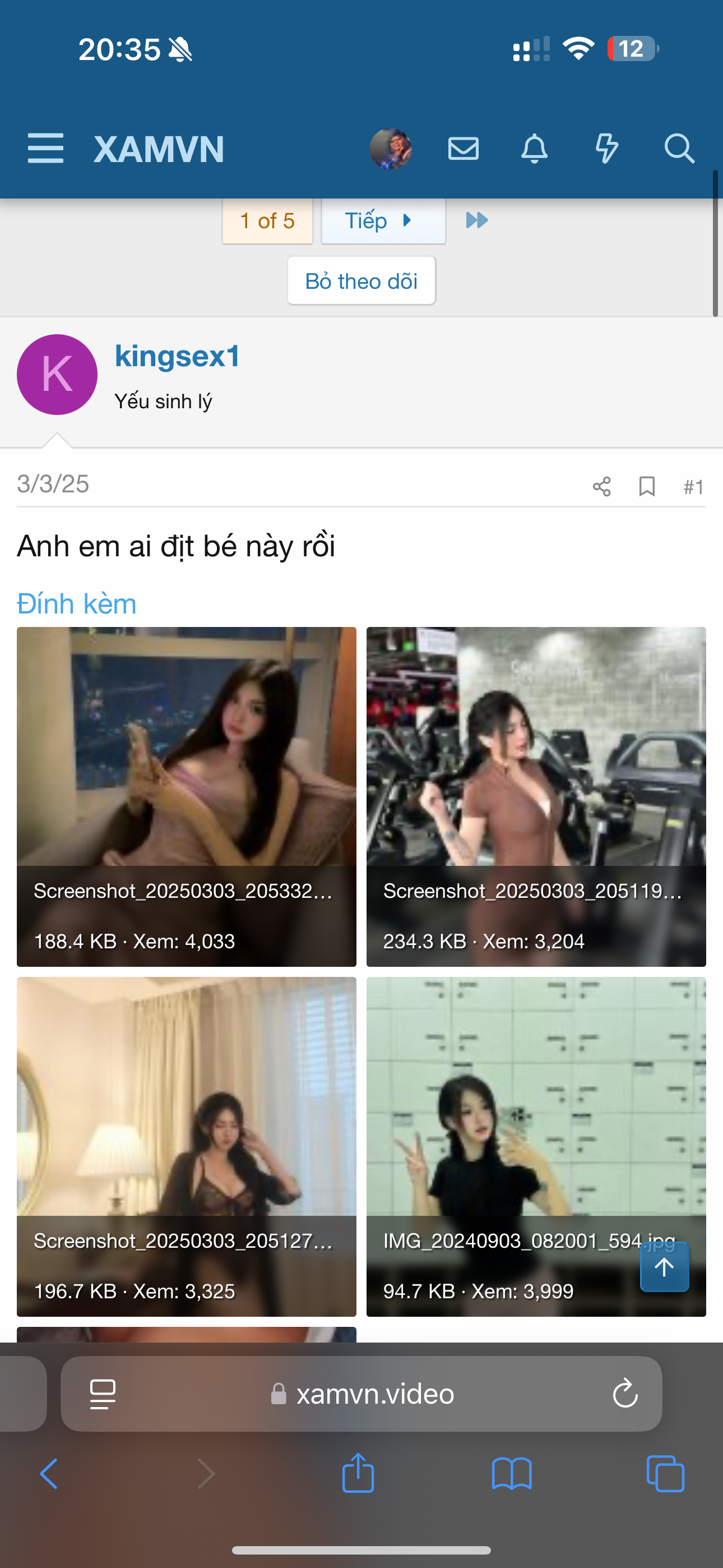
Task: Open the browser share sheet
Action: pyautogui.click(x=358, y=1474)
